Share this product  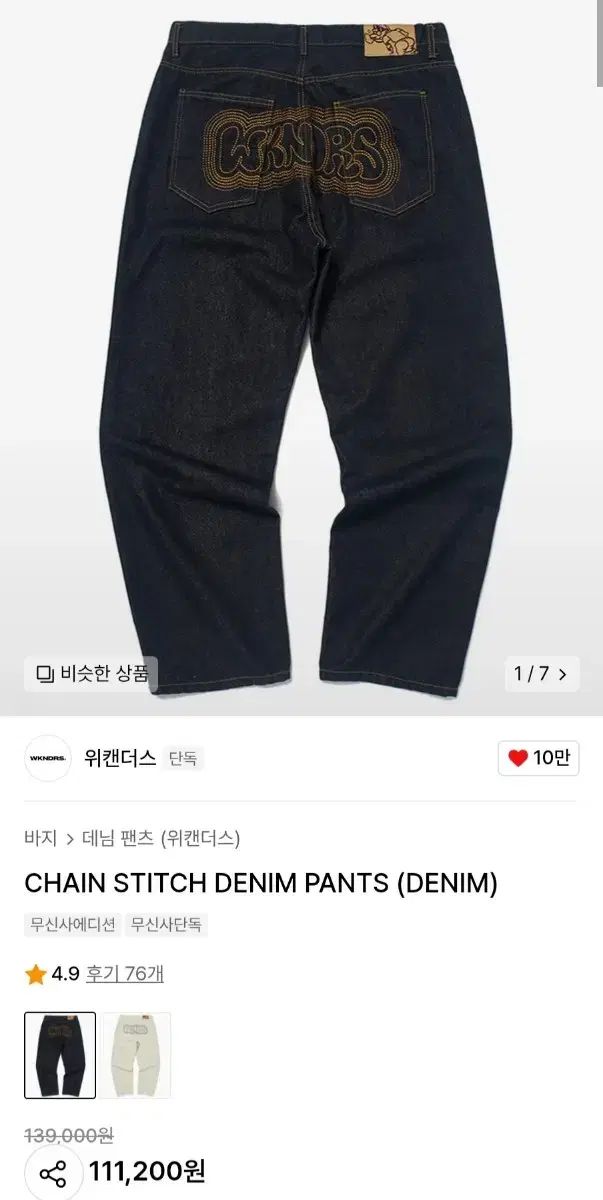coord(53,1173)
